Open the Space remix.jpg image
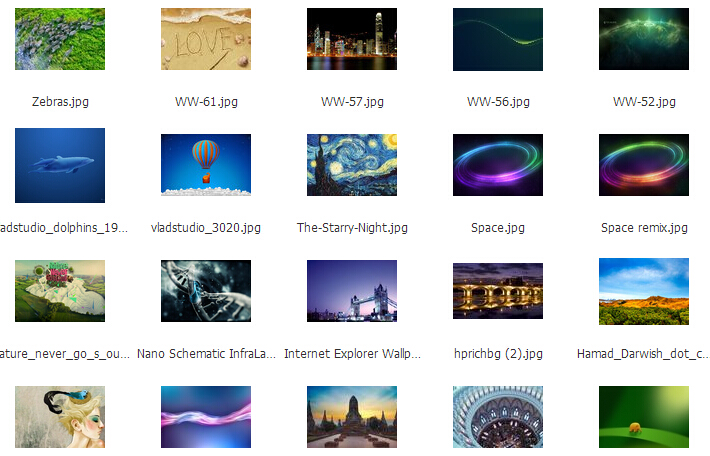This screenshot has height=456, width=710. [644, 165]
